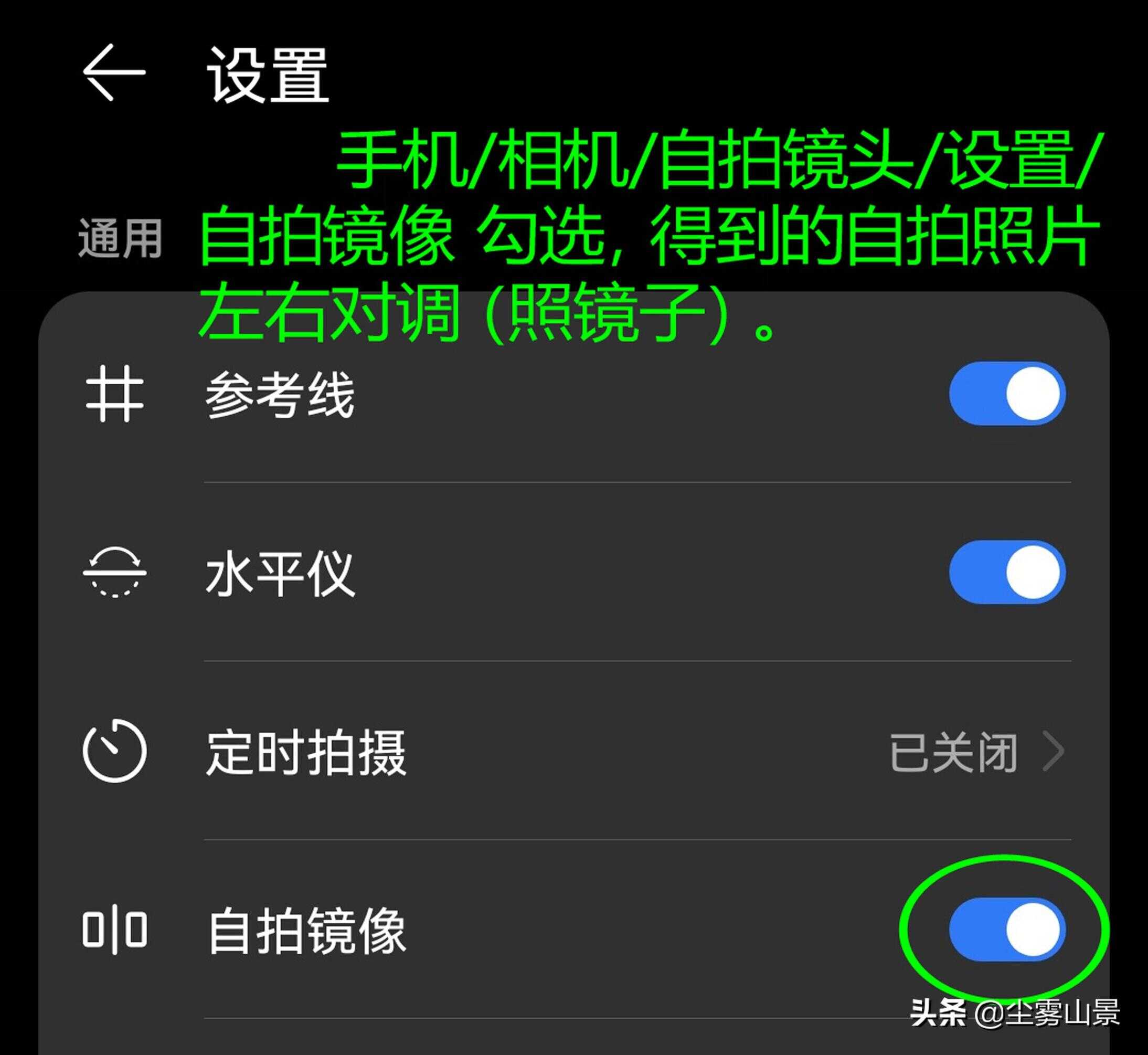
Task: Disable the 水平仪 toggle
Action: click(x=1007, y=572)
